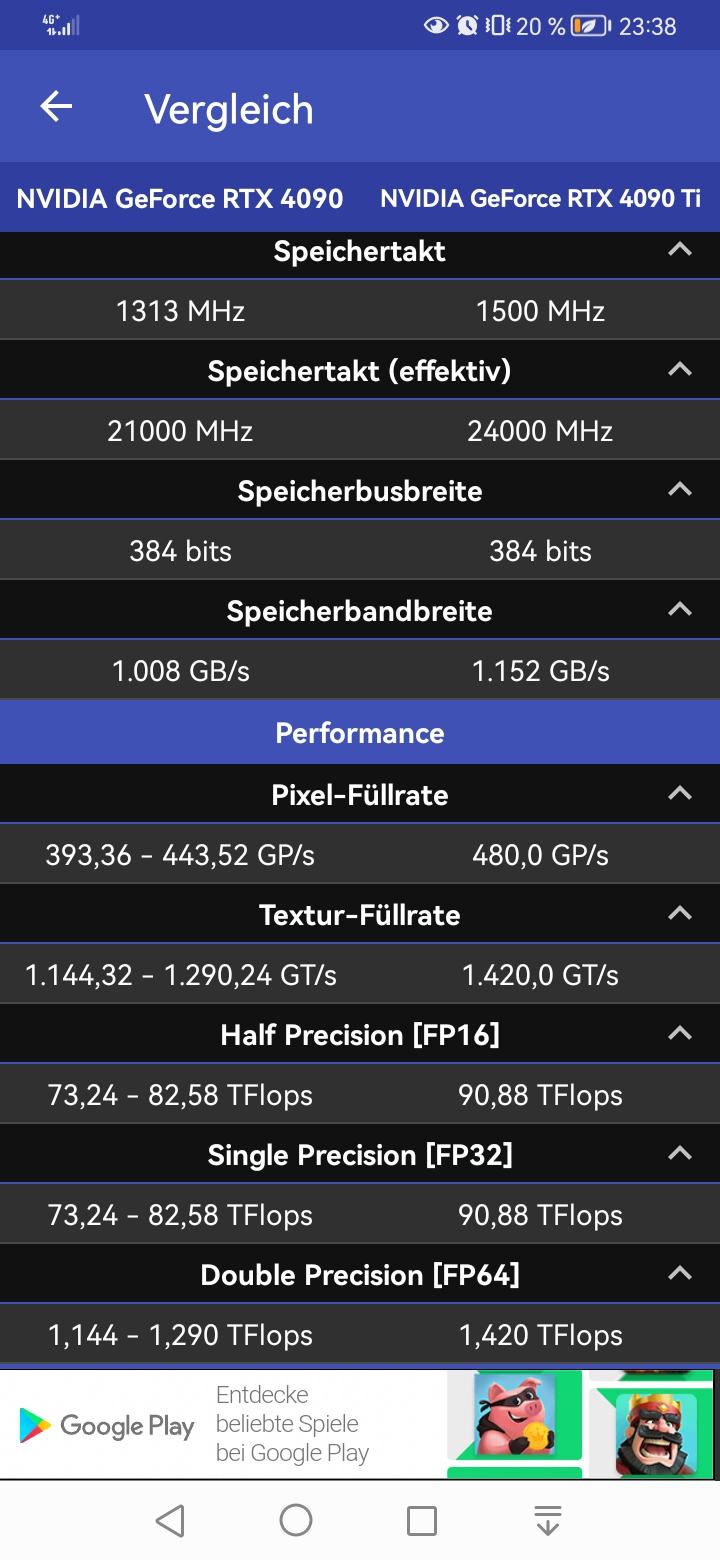This screenshot has height=1560, width=720.
Task: Collapse the Speicherbandbreite section
Action: click(680, 610)
